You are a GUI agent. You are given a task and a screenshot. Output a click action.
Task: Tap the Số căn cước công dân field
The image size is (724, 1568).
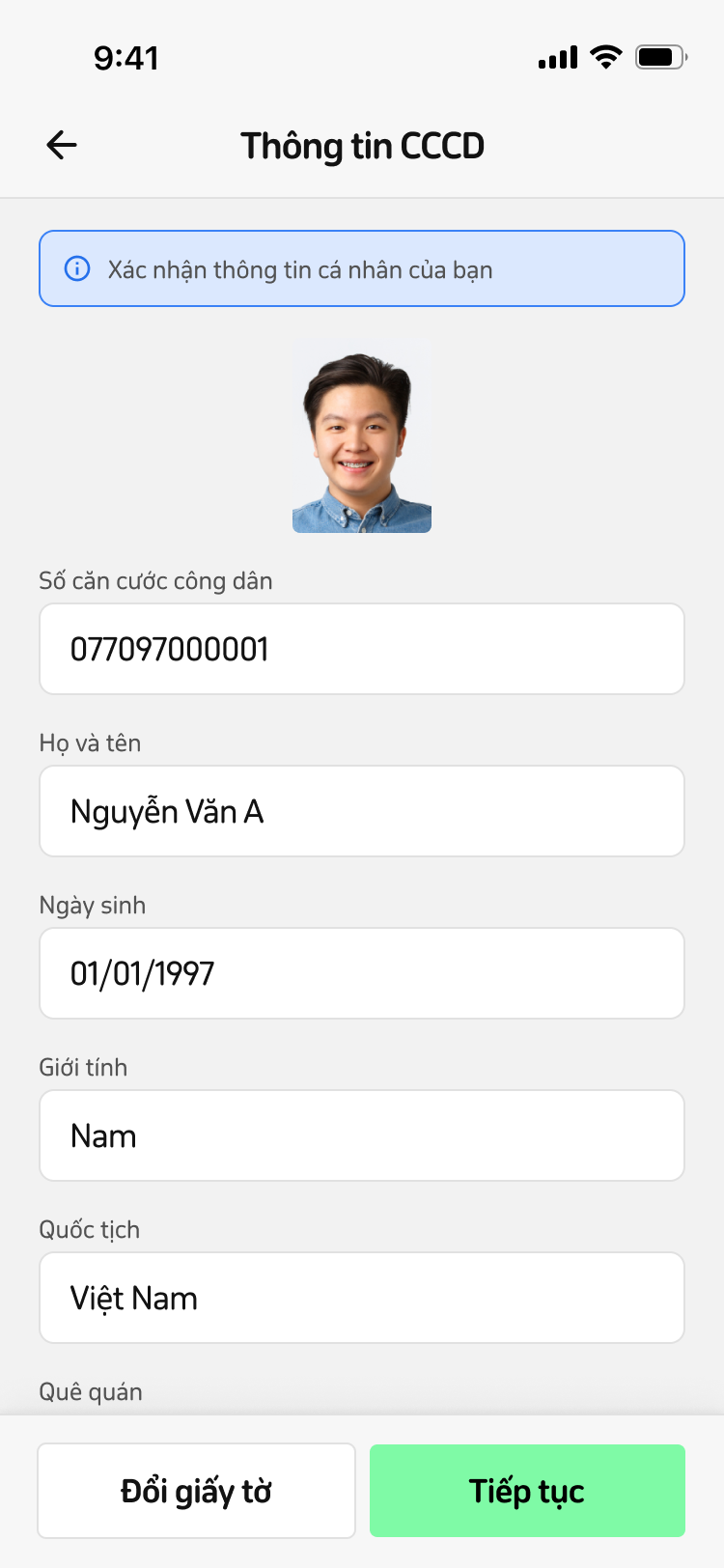click(361, 649)
